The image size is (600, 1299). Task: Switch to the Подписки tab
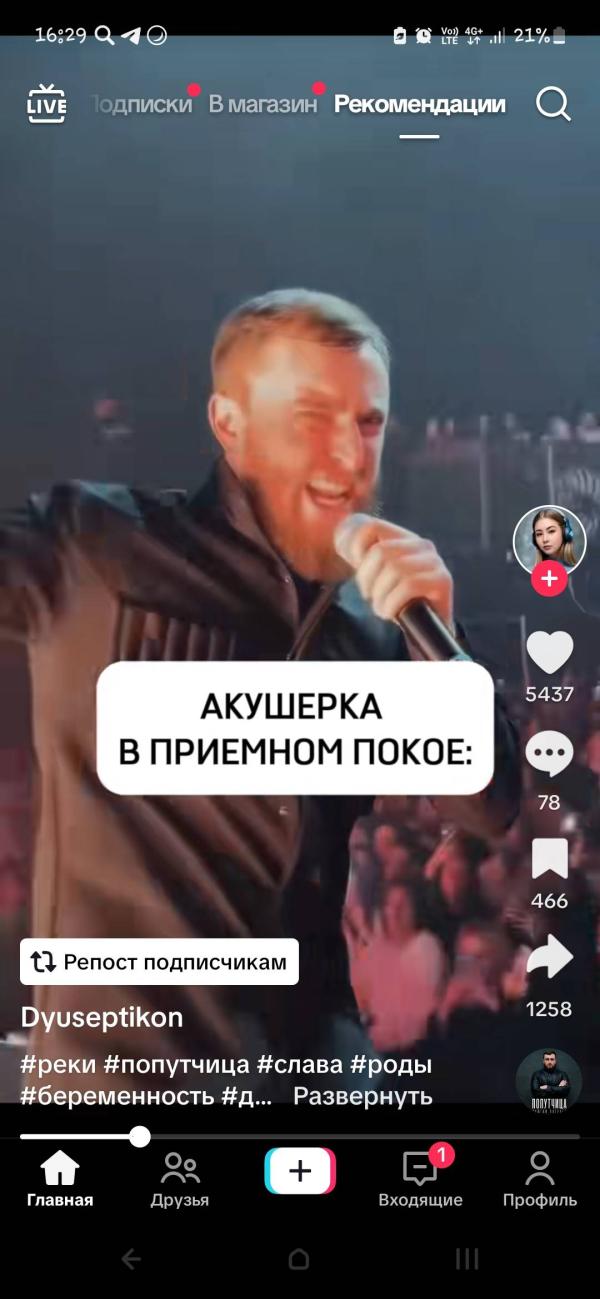click(141, 104)
